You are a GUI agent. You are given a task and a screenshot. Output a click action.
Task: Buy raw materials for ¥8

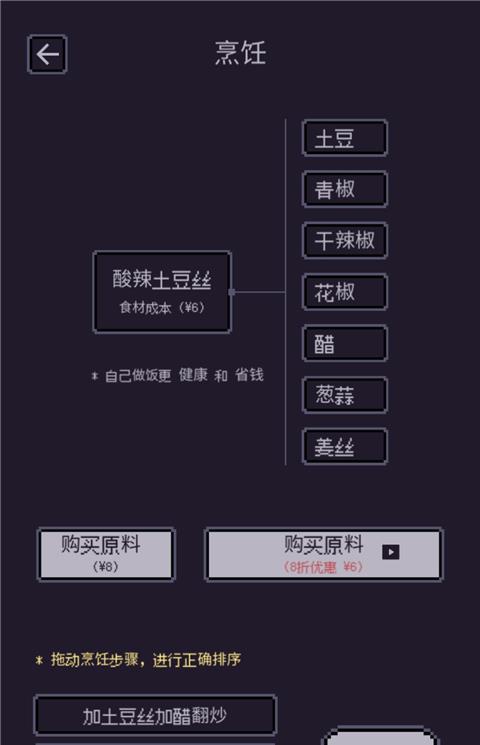point(106,554)
